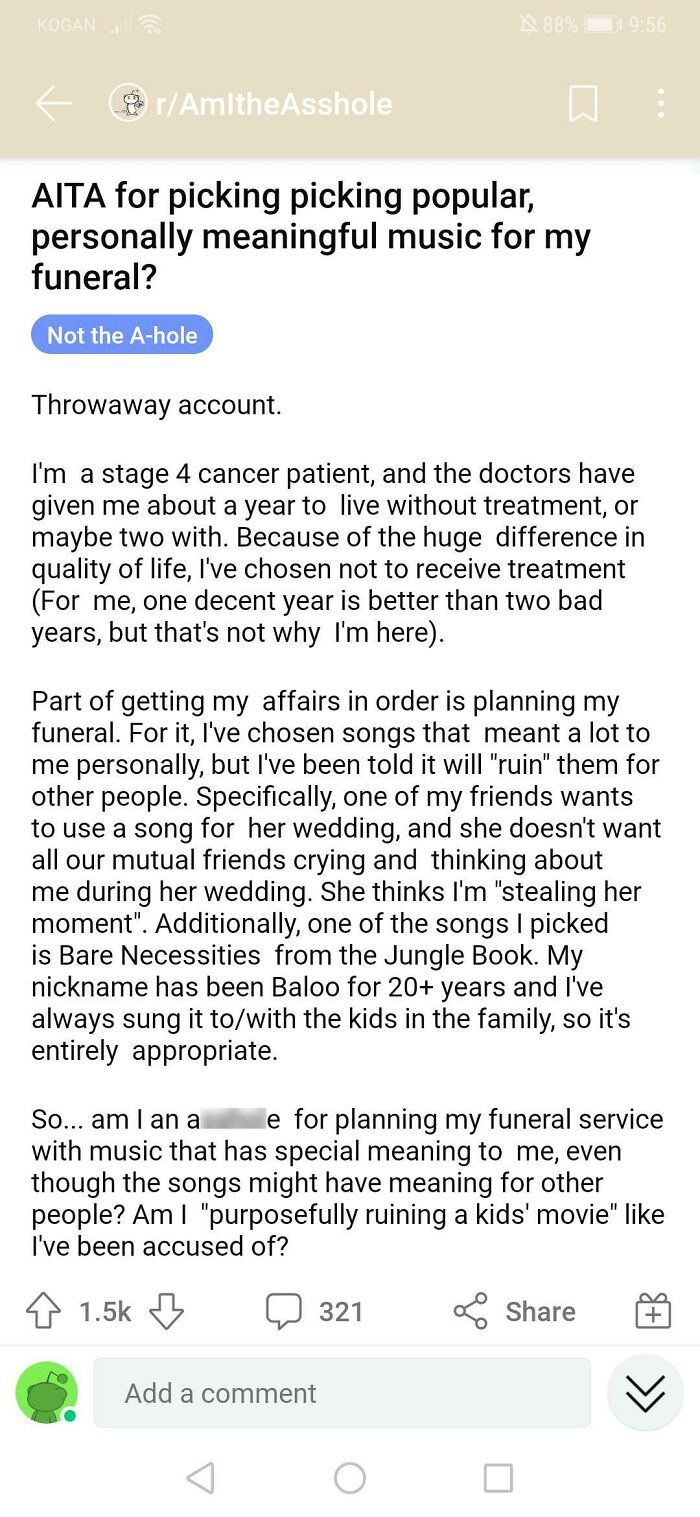Screen dimensions: 700x1517
Task: Give an award to this post
Action: 653,1311
